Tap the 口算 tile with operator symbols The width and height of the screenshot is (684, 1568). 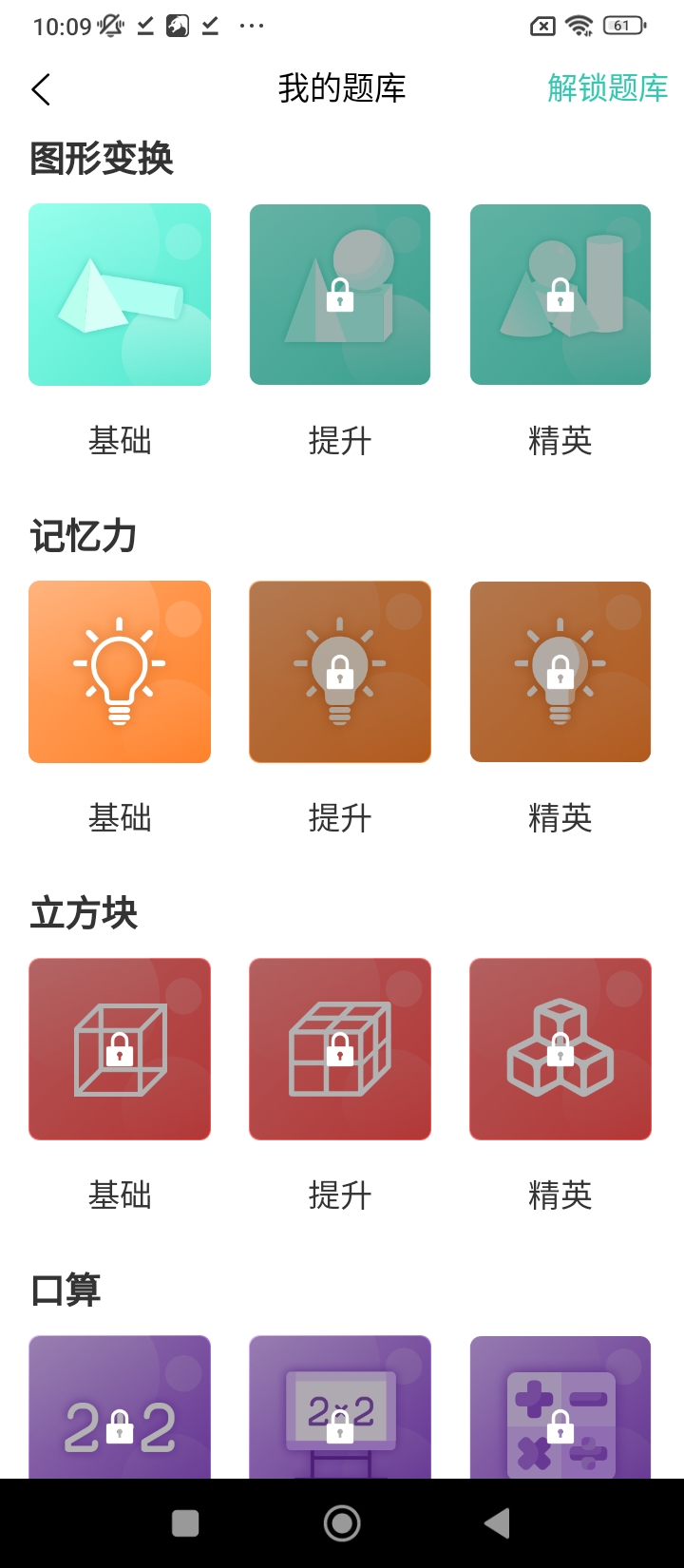click(560, 1407)
